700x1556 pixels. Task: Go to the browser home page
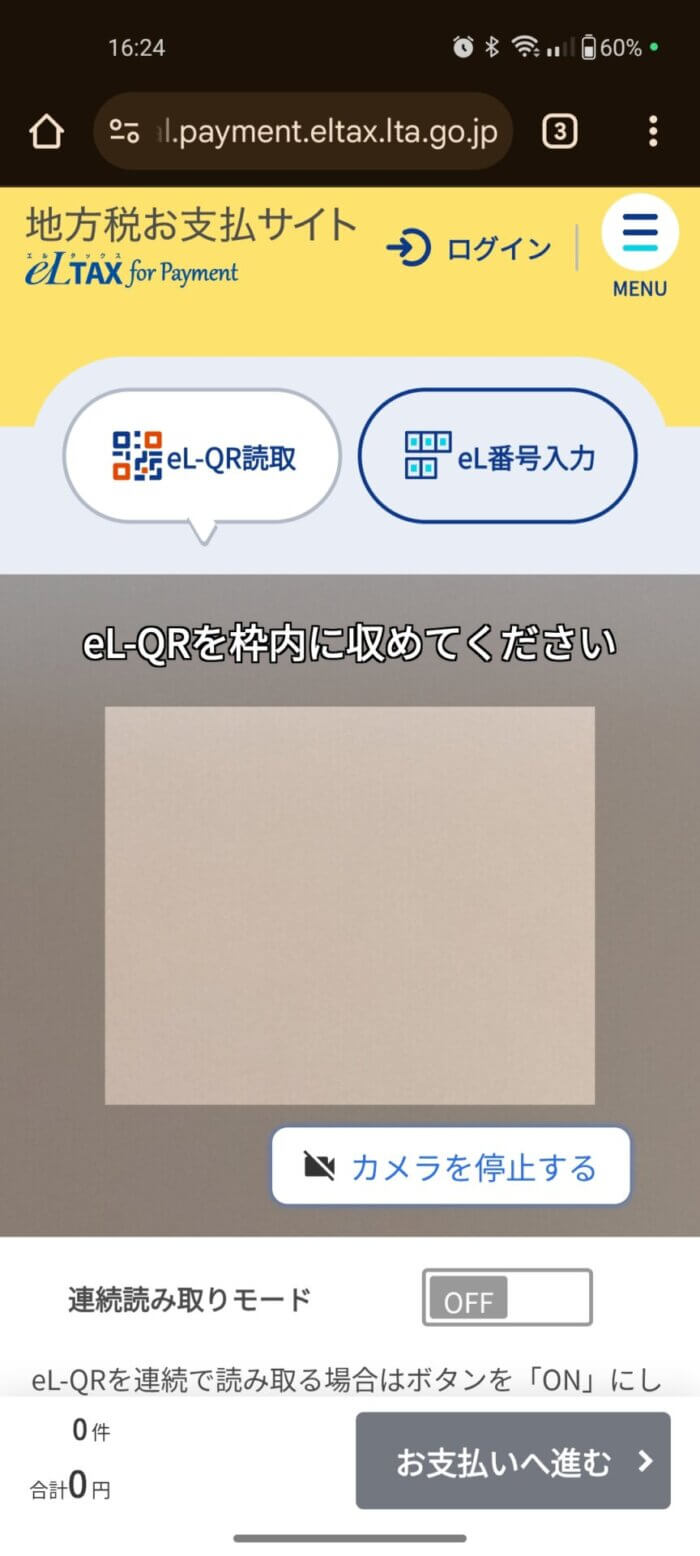[46, 131]
